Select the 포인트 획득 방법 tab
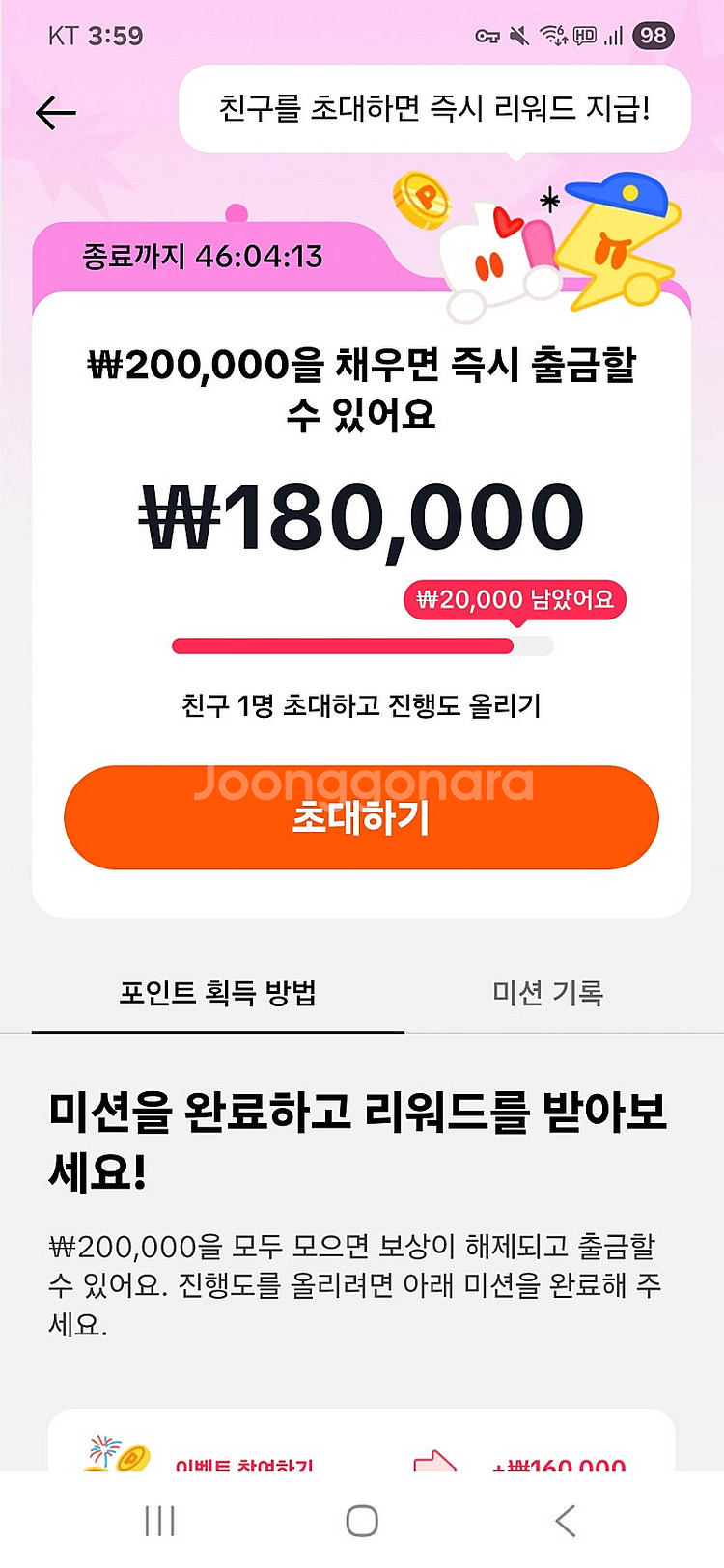Viewport: 724px width, 1568px height. point(218,993)
